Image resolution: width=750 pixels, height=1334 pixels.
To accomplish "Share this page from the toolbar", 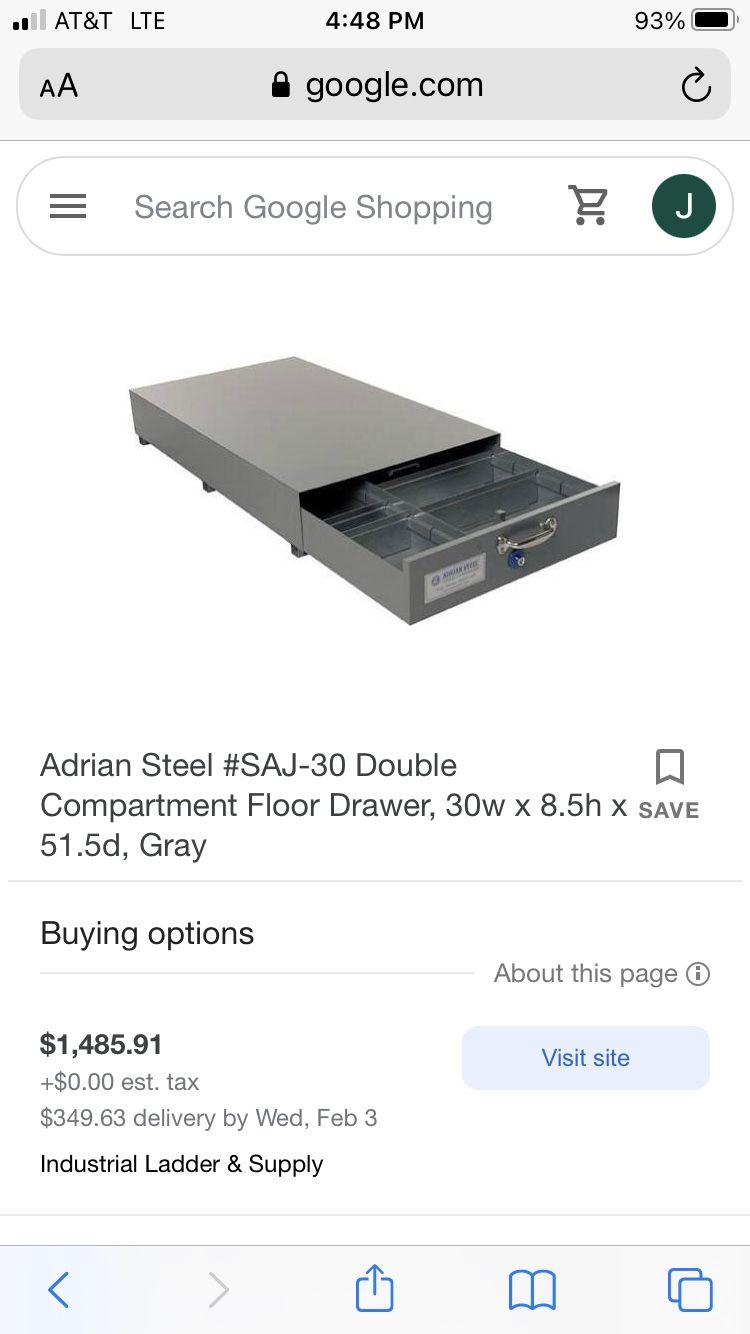I will (x=375, y=1289).
